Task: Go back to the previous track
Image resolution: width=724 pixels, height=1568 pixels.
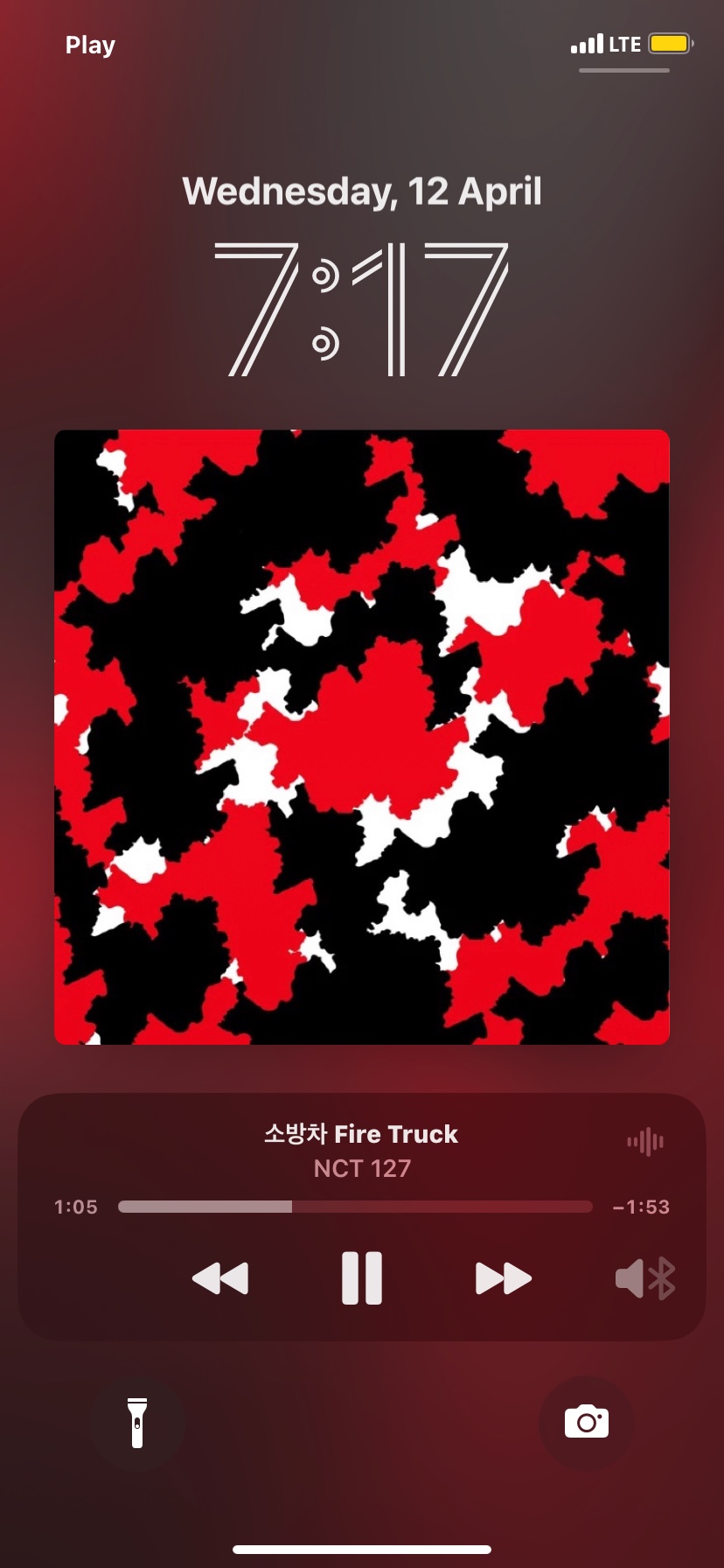Action: click(220, 1278)
